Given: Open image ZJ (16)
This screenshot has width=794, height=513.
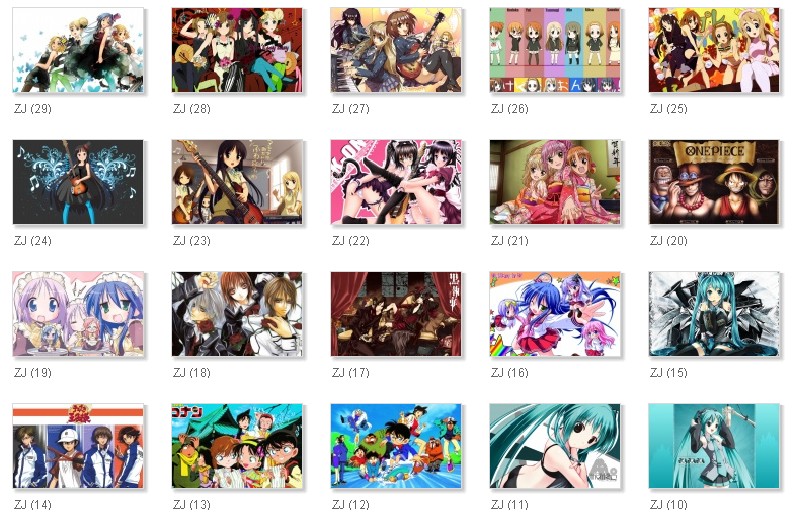Looking at the screenshot, I should (555, 314).
